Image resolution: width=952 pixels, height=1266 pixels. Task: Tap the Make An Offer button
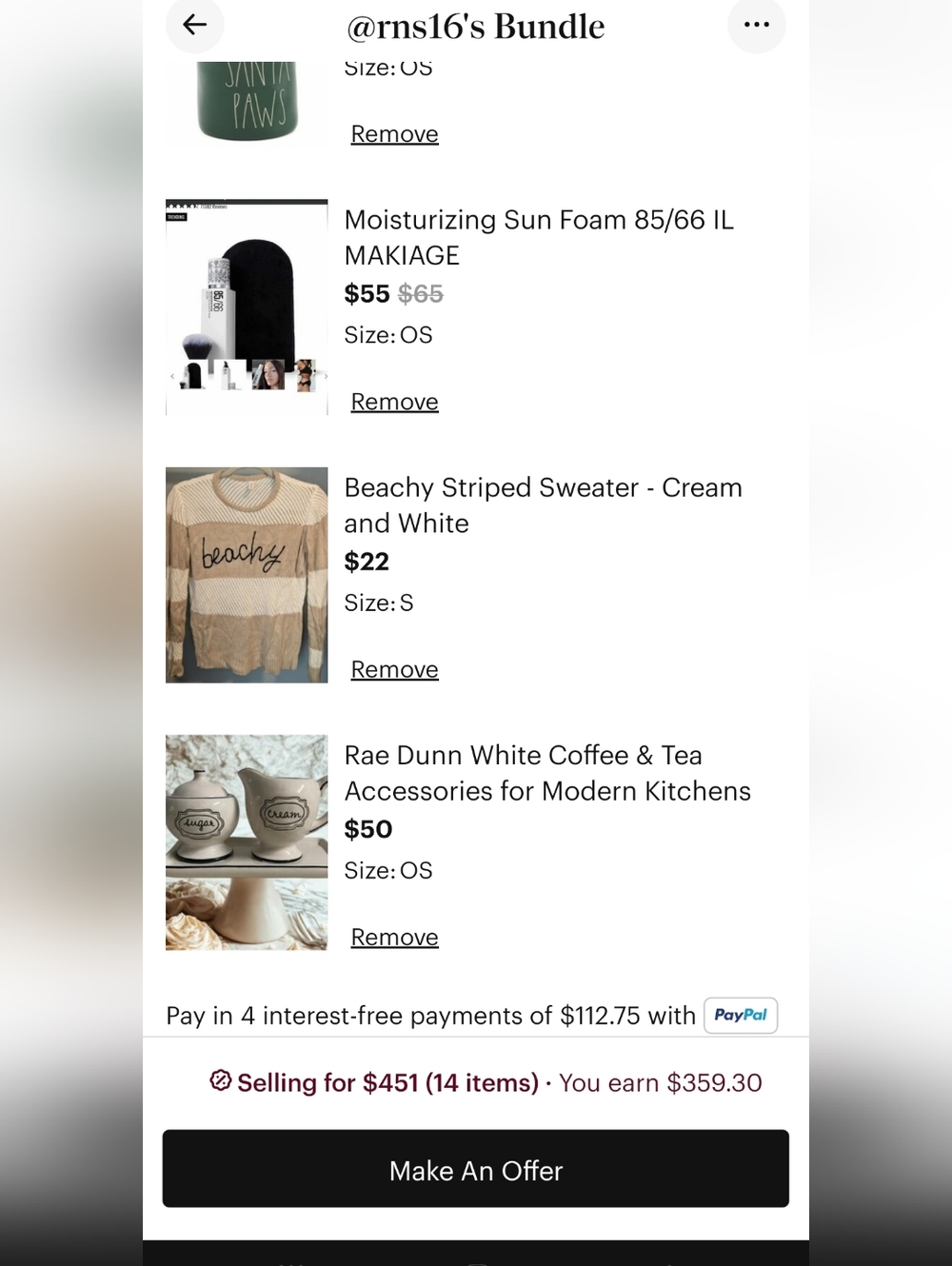(x=476, y=1169)
